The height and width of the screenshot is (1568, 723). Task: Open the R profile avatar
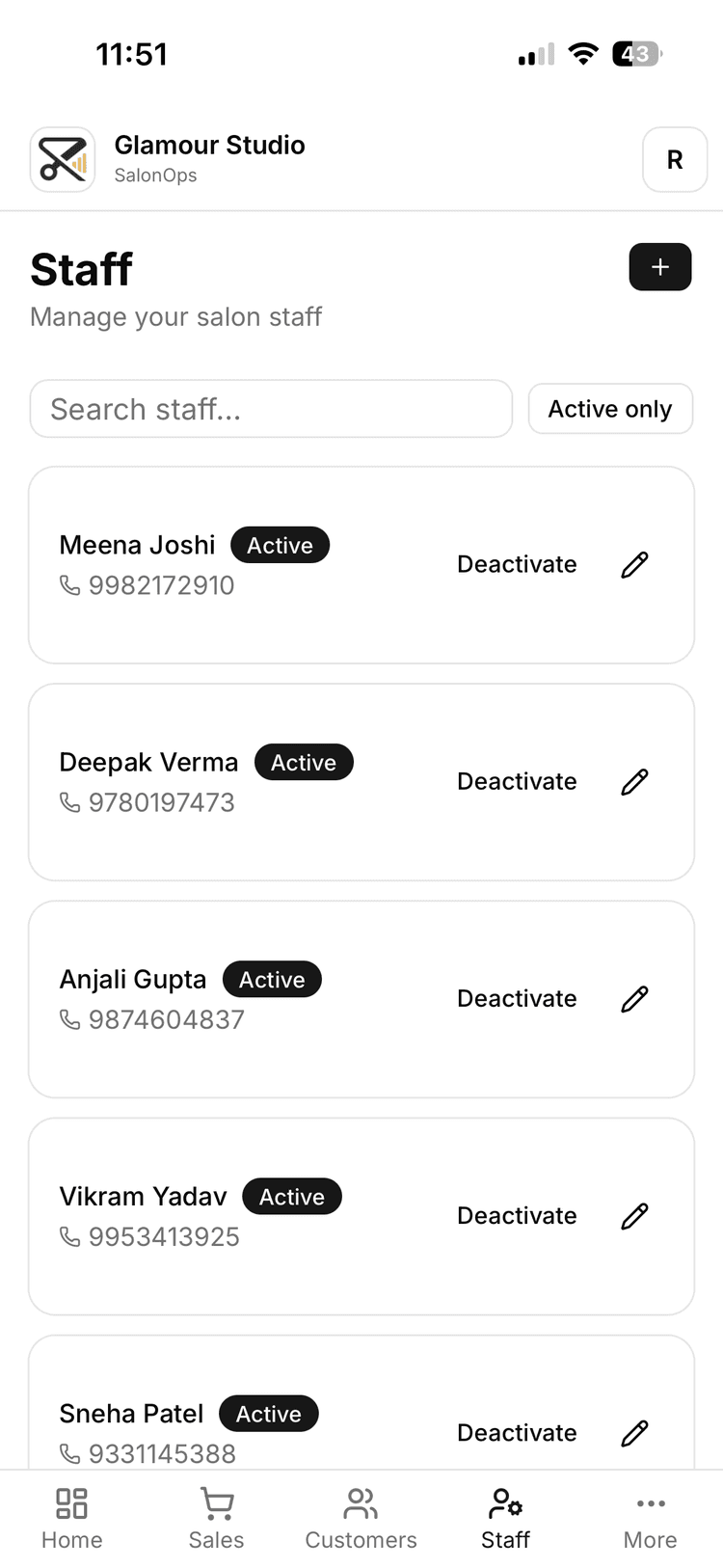tap(675, 160)
